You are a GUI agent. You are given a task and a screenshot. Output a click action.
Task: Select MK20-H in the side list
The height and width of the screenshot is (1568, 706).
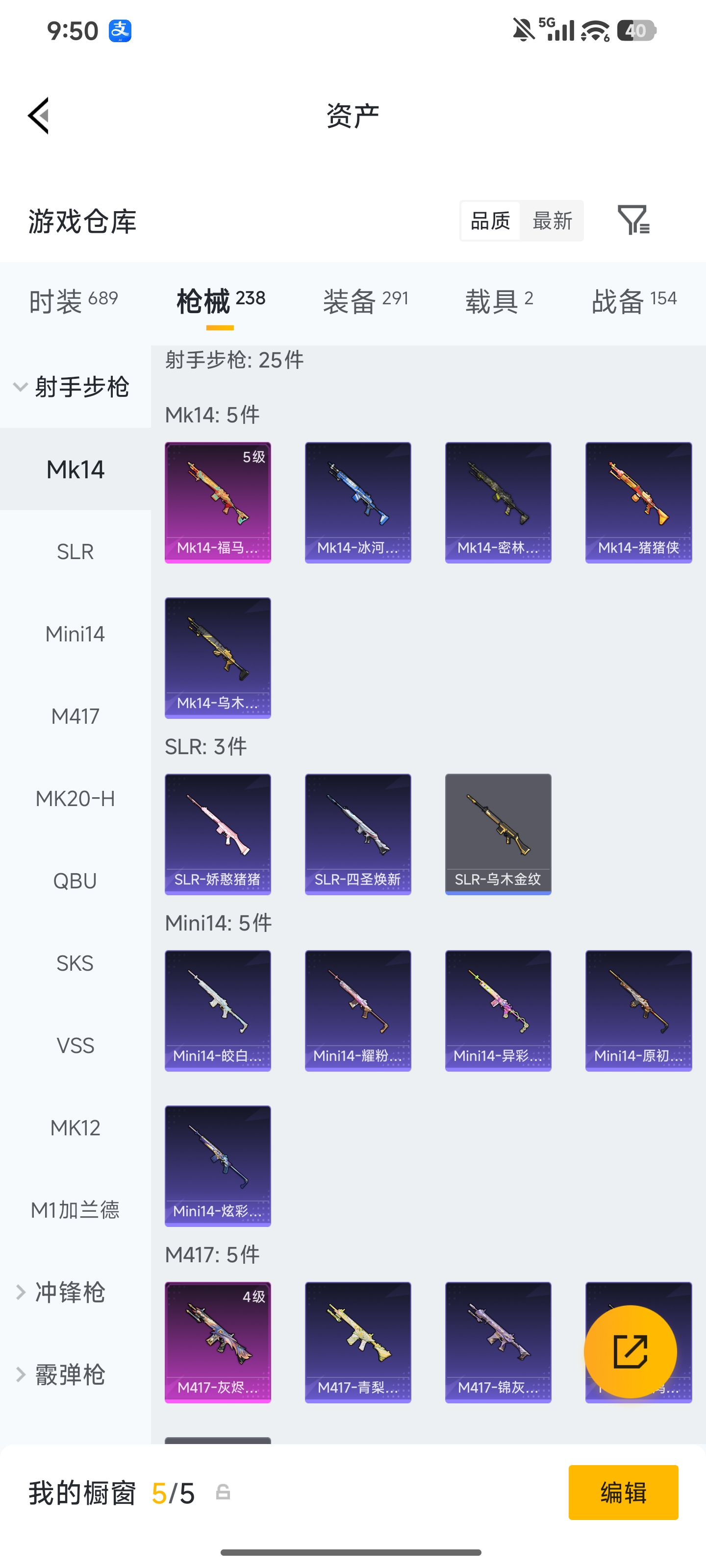pos(76,798)
